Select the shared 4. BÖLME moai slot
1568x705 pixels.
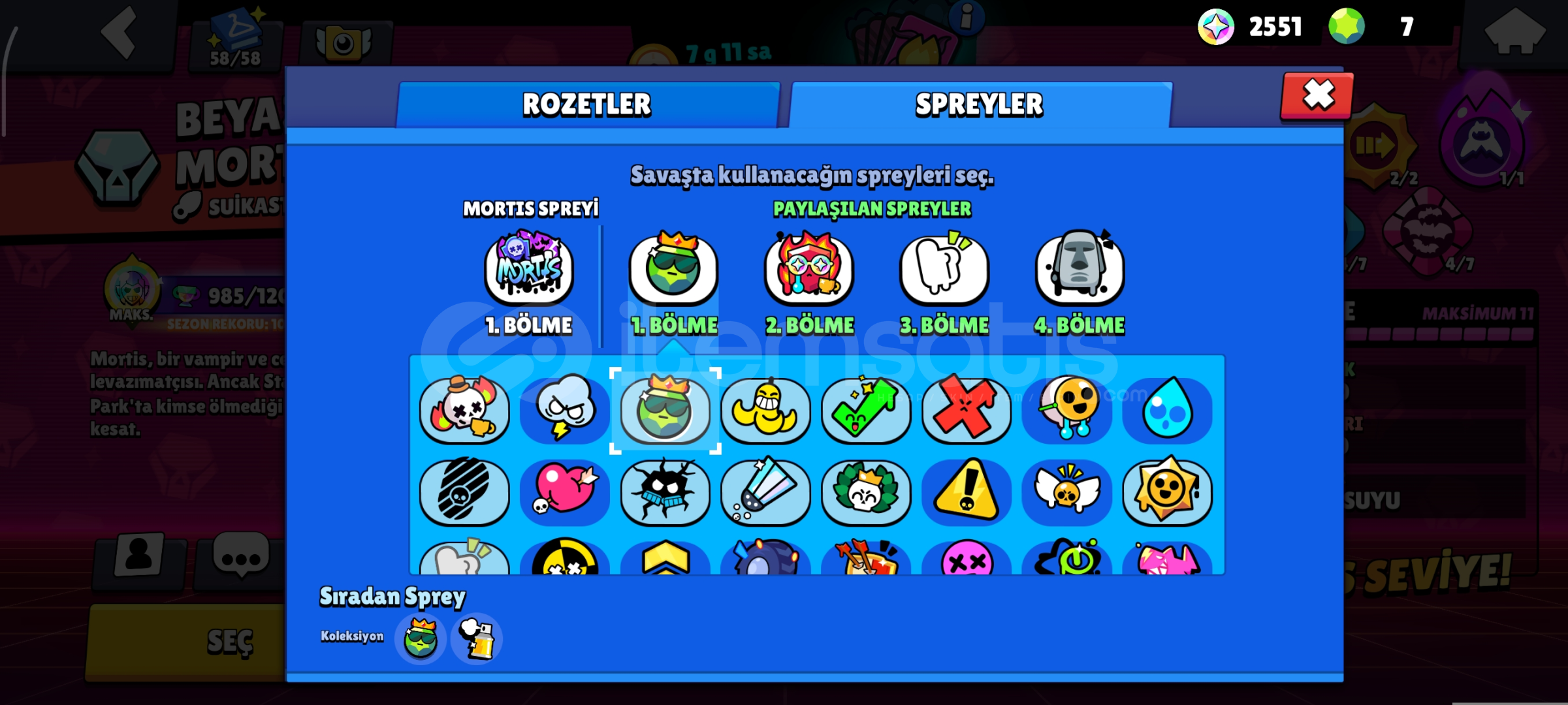point(1080,269)
